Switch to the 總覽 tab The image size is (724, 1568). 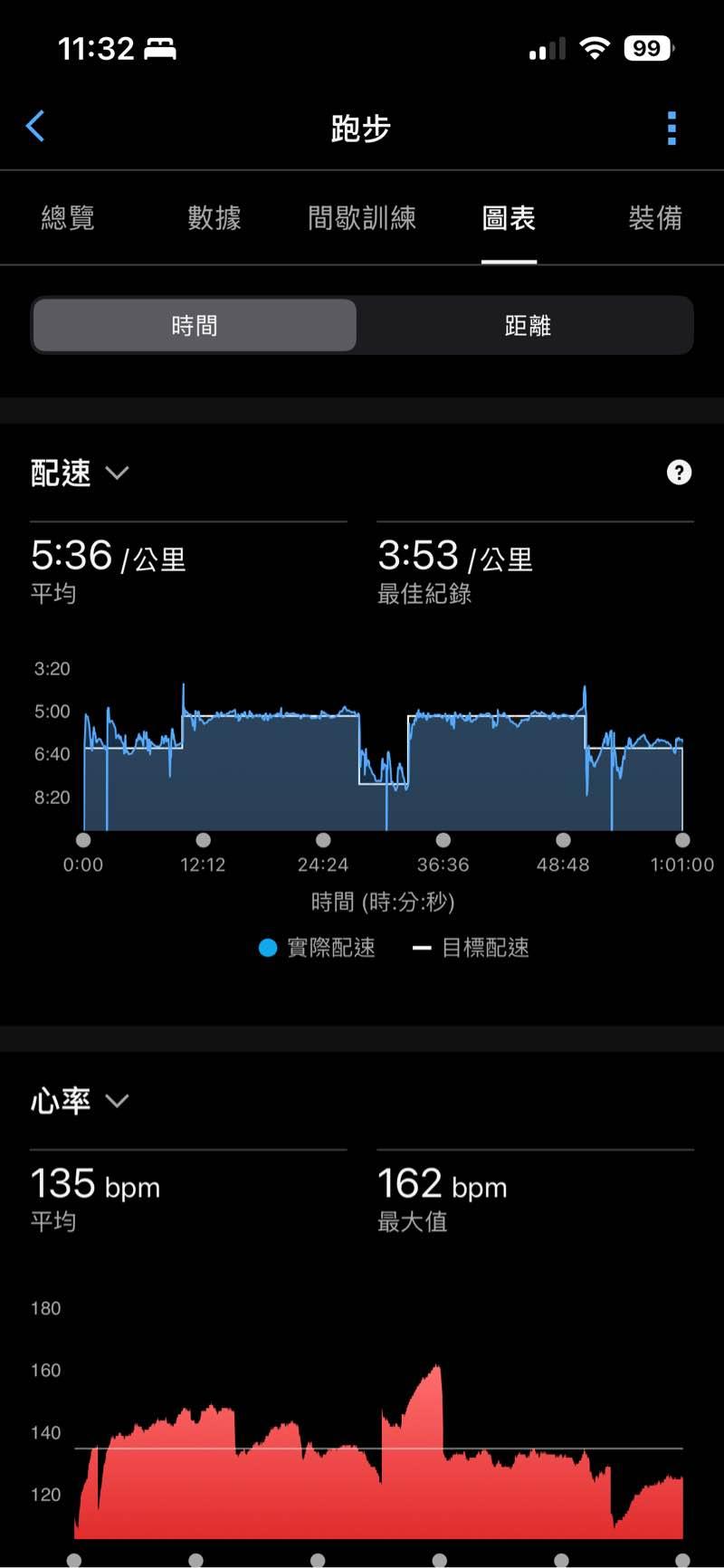(x=68, y=218)
